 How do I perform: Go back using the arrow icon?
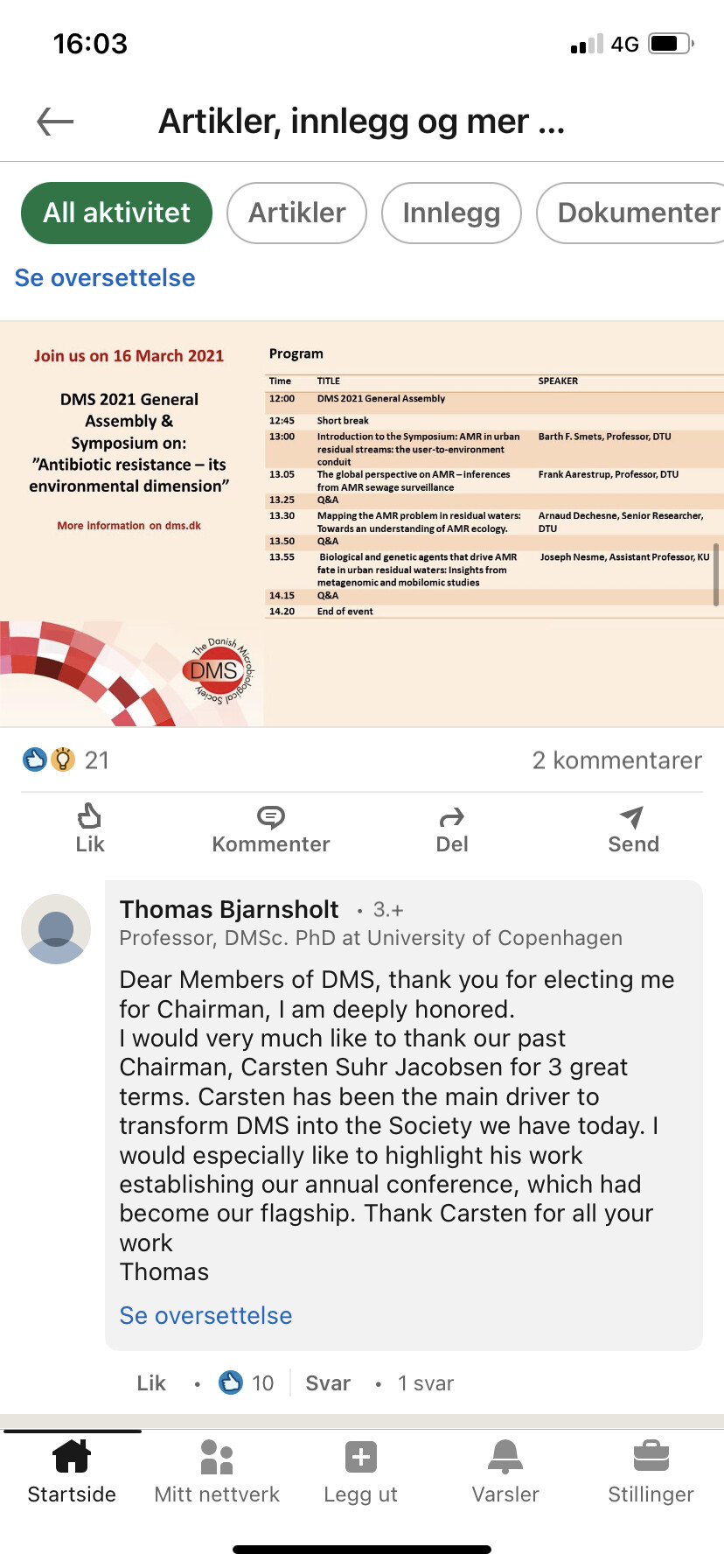55,122
